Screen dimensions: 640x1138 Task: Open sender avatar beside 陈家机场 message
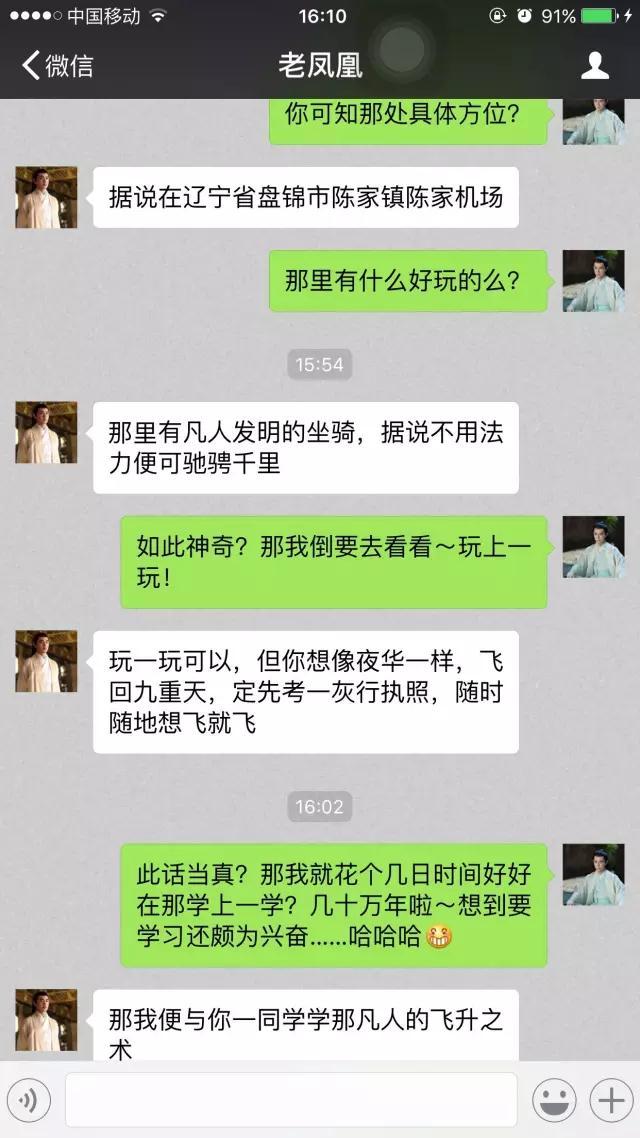[x=46, y=197]
